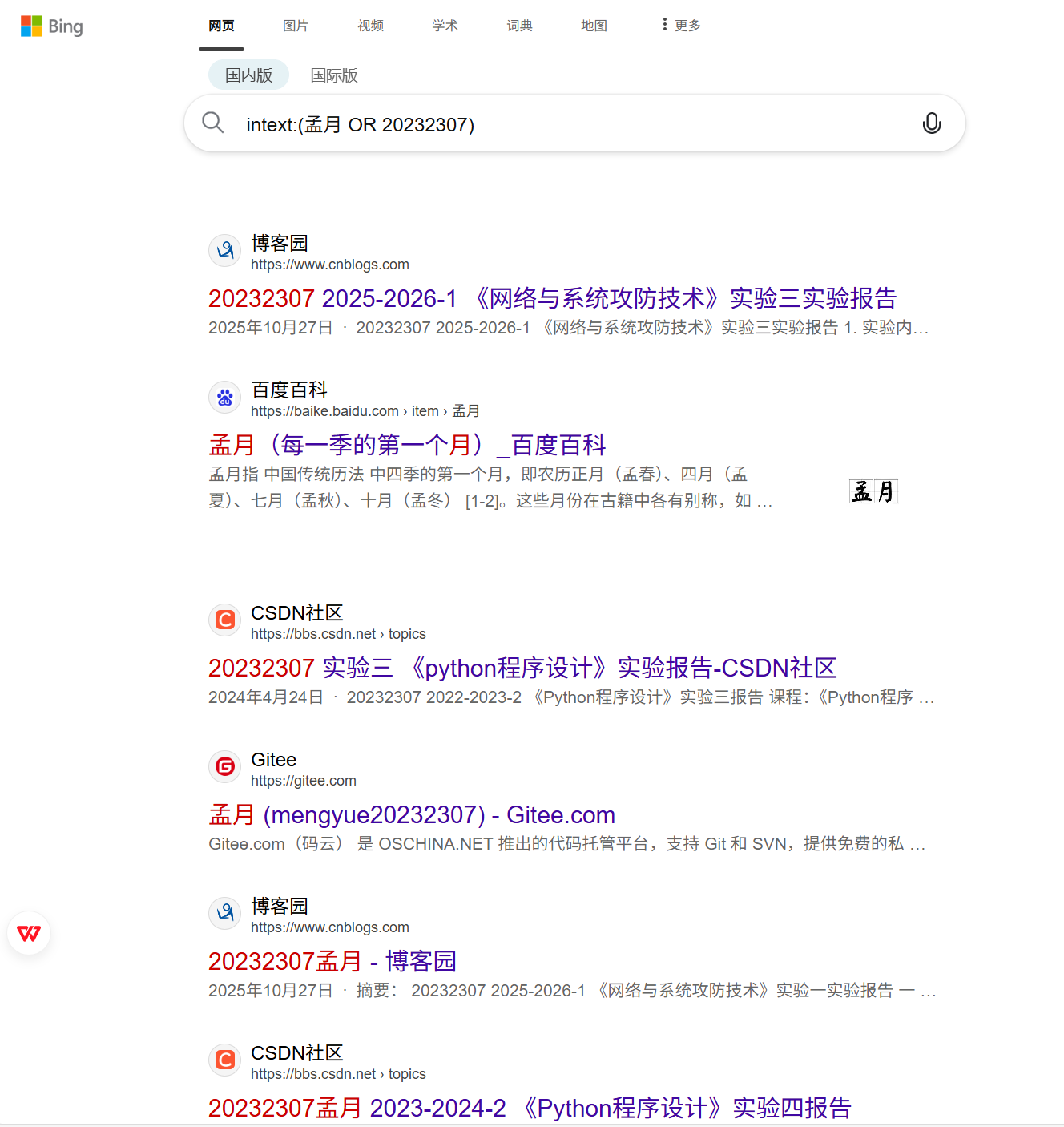Click inside the search input field
1064x1127 pixels.
[x=561, y=124]
